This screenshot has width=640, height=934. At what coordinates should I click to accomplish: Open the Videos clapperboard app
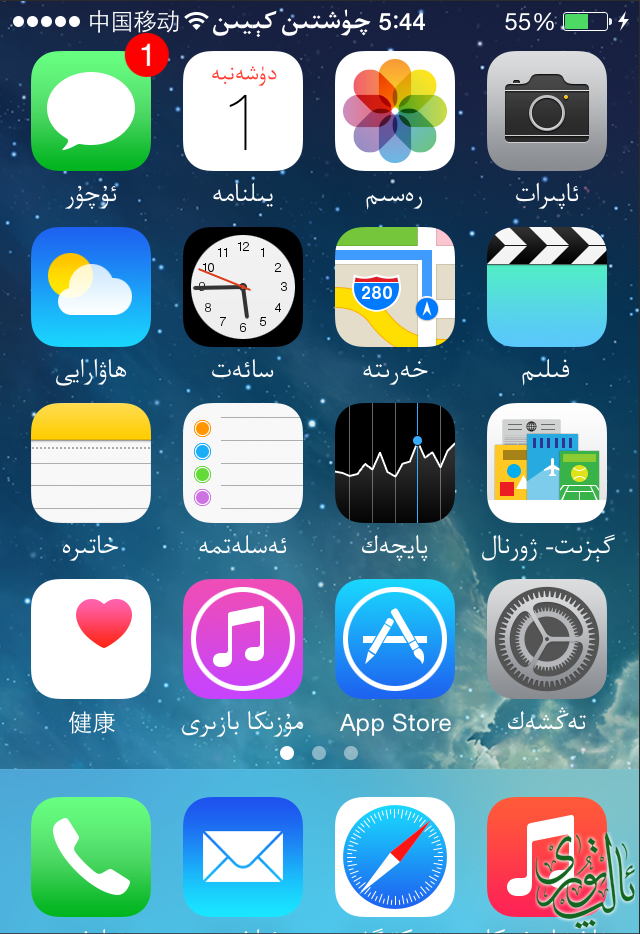[x=547, y=287]
